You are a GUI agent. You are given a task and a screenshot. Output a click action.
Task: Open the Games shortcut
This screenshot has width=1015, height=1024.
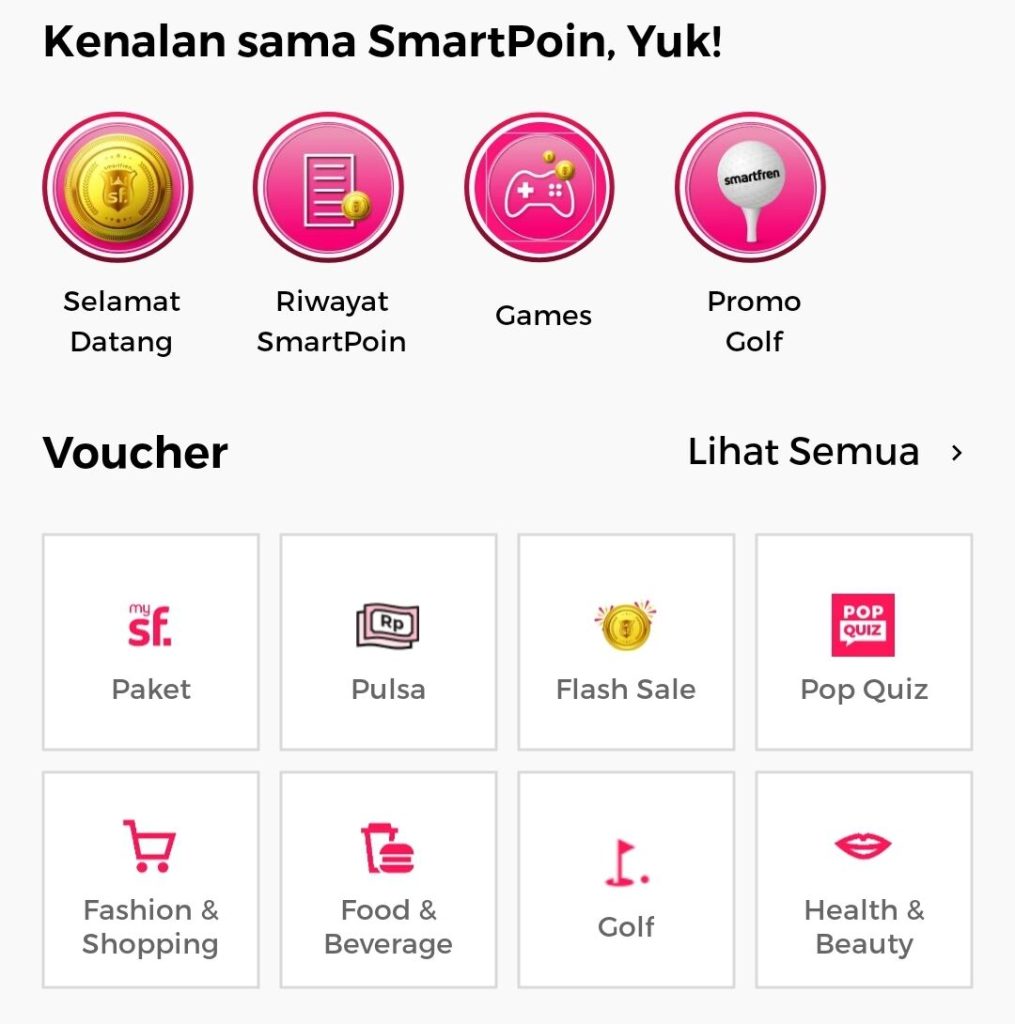[540, 188]
